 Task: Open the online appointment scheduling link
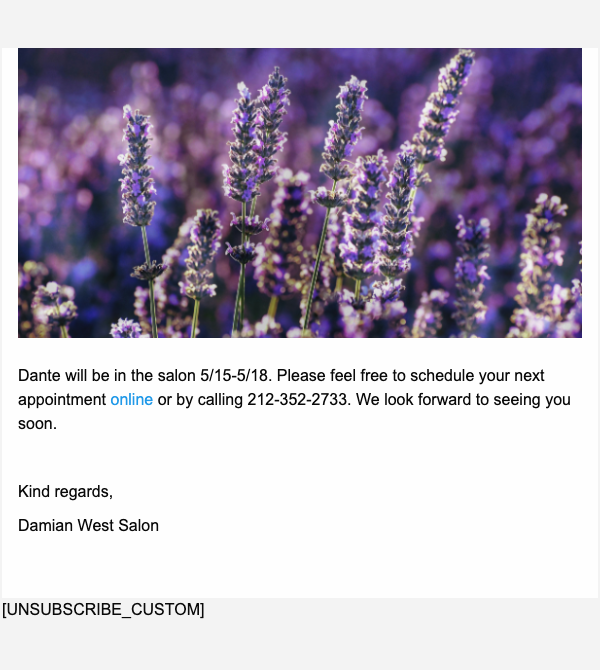131,400
